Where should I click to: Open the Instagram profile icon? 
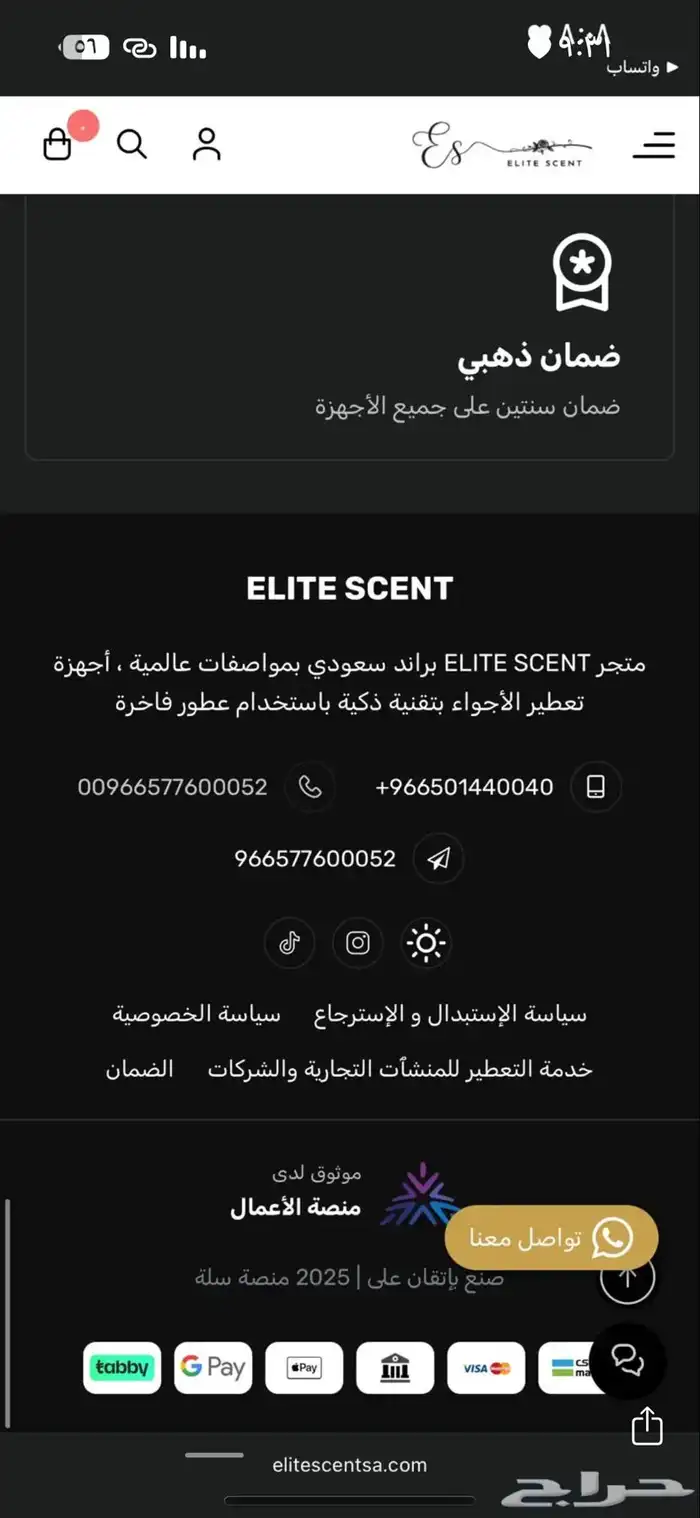(358, 943)
